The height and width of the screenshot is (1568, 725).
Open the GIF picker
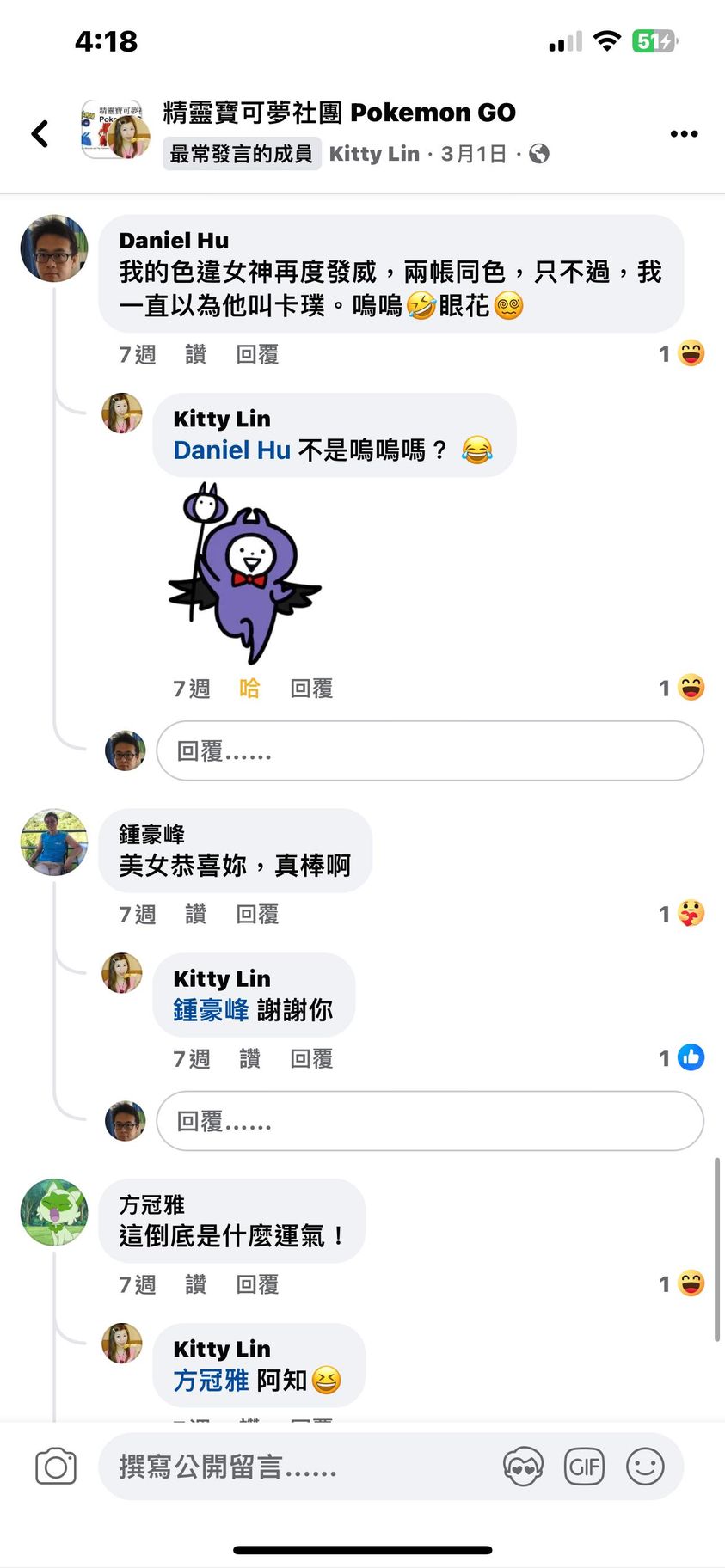point(584,1467)
